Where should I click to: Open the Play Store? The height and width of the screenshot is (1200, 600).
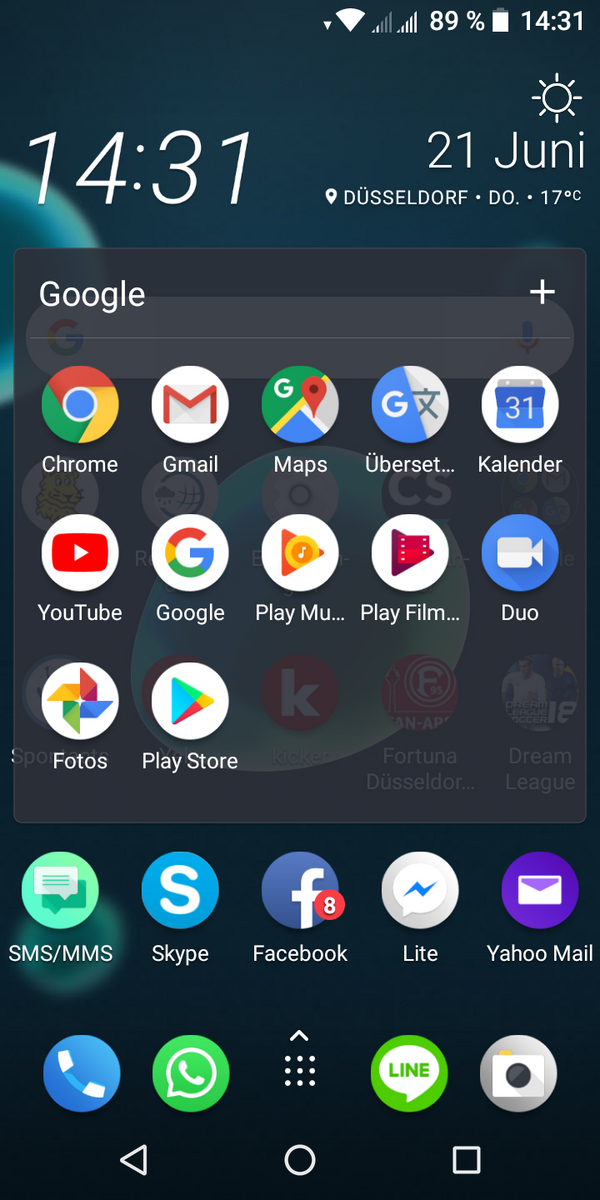tap(190, 701)
